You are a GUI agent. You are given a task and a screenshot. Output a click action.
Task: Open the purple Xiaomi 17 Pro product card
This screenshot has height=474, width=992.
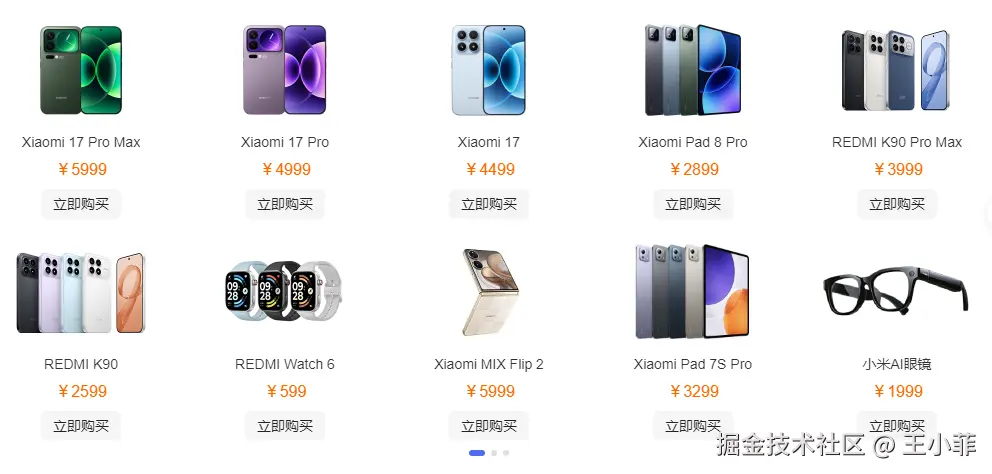pyautogui.click(x=285, y=70)
